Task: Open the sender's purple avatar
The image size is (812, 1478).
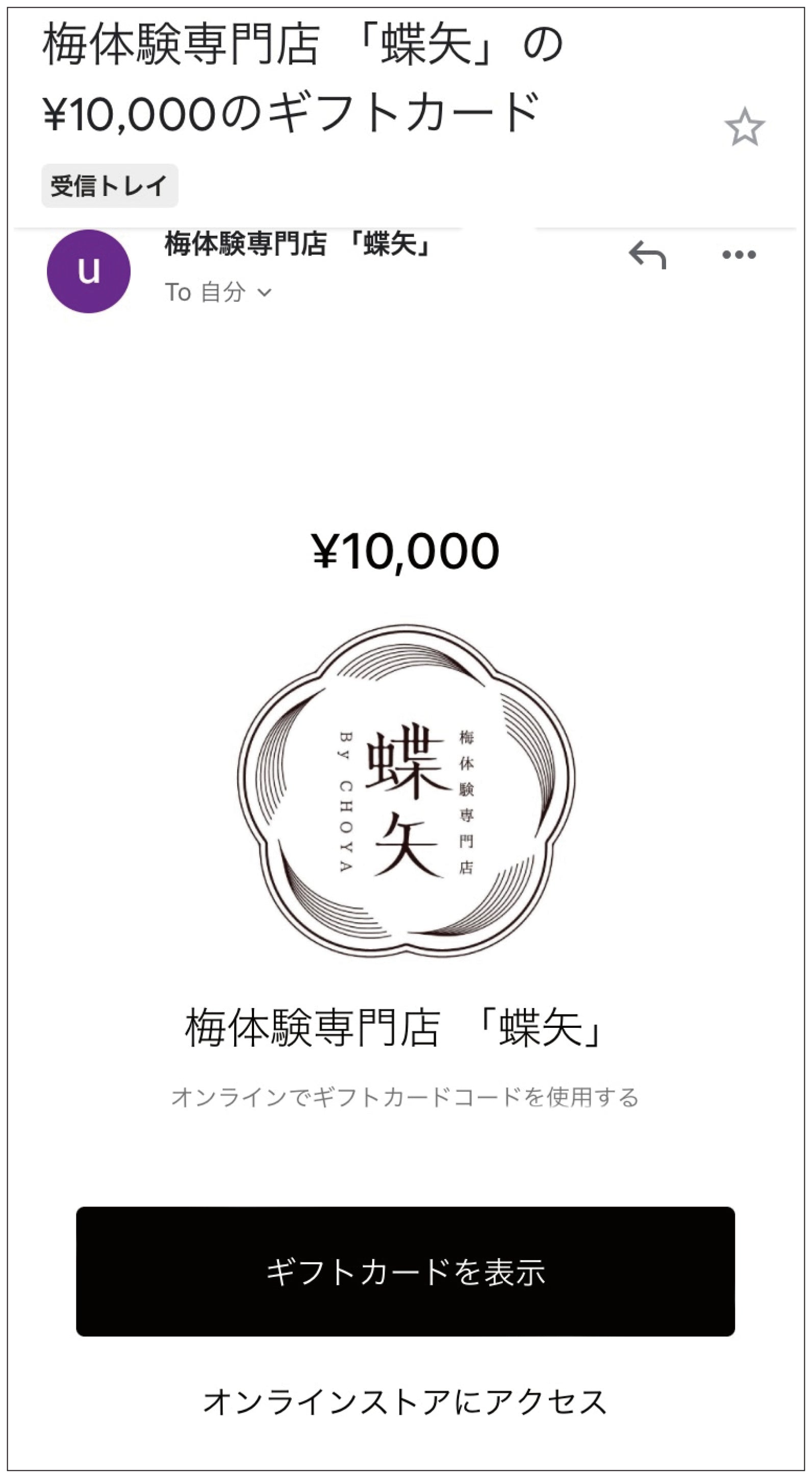Action: tap(88, 271)
